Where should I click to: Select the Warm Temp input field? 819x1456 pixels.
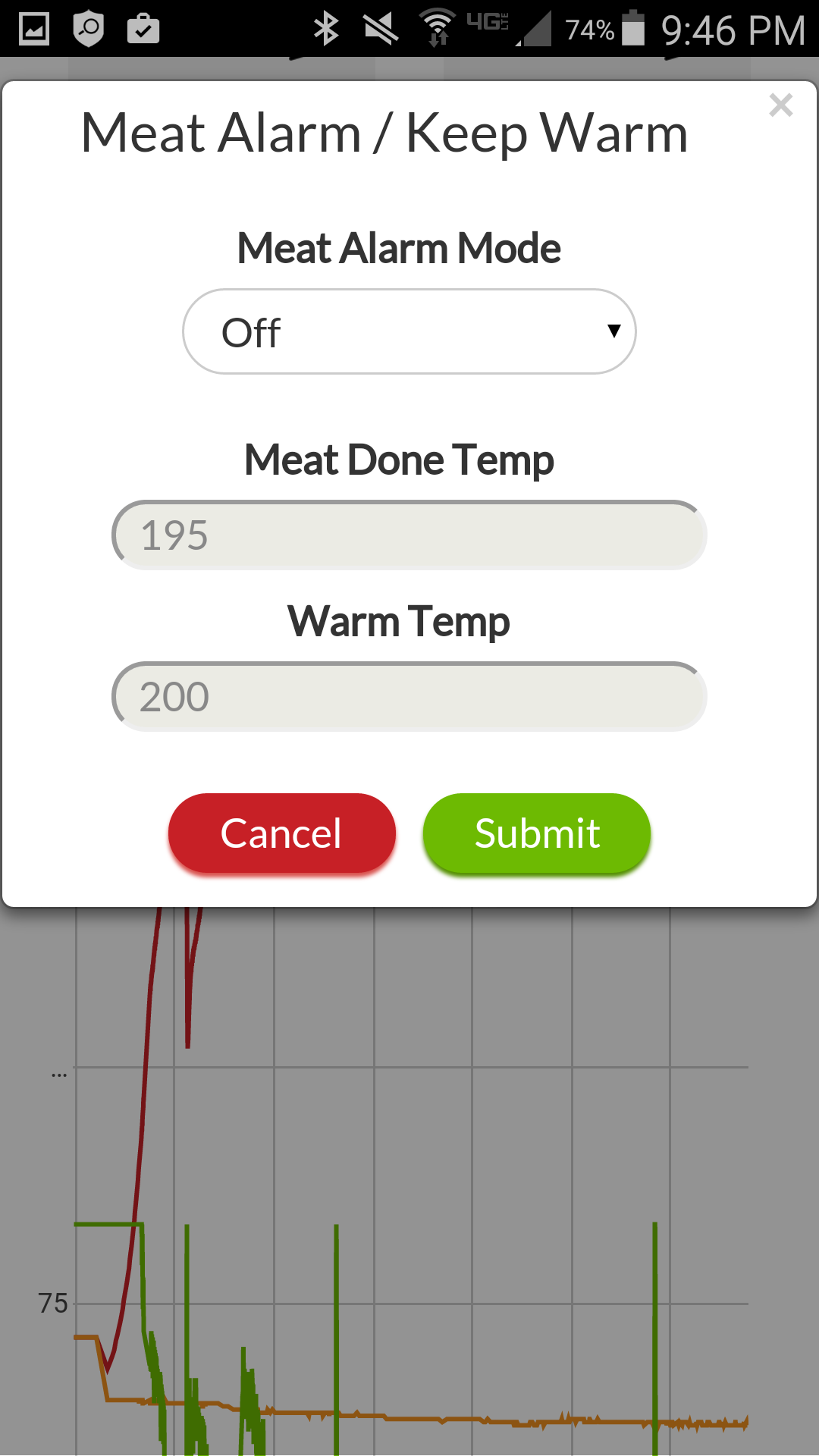[x=409, y=697]
